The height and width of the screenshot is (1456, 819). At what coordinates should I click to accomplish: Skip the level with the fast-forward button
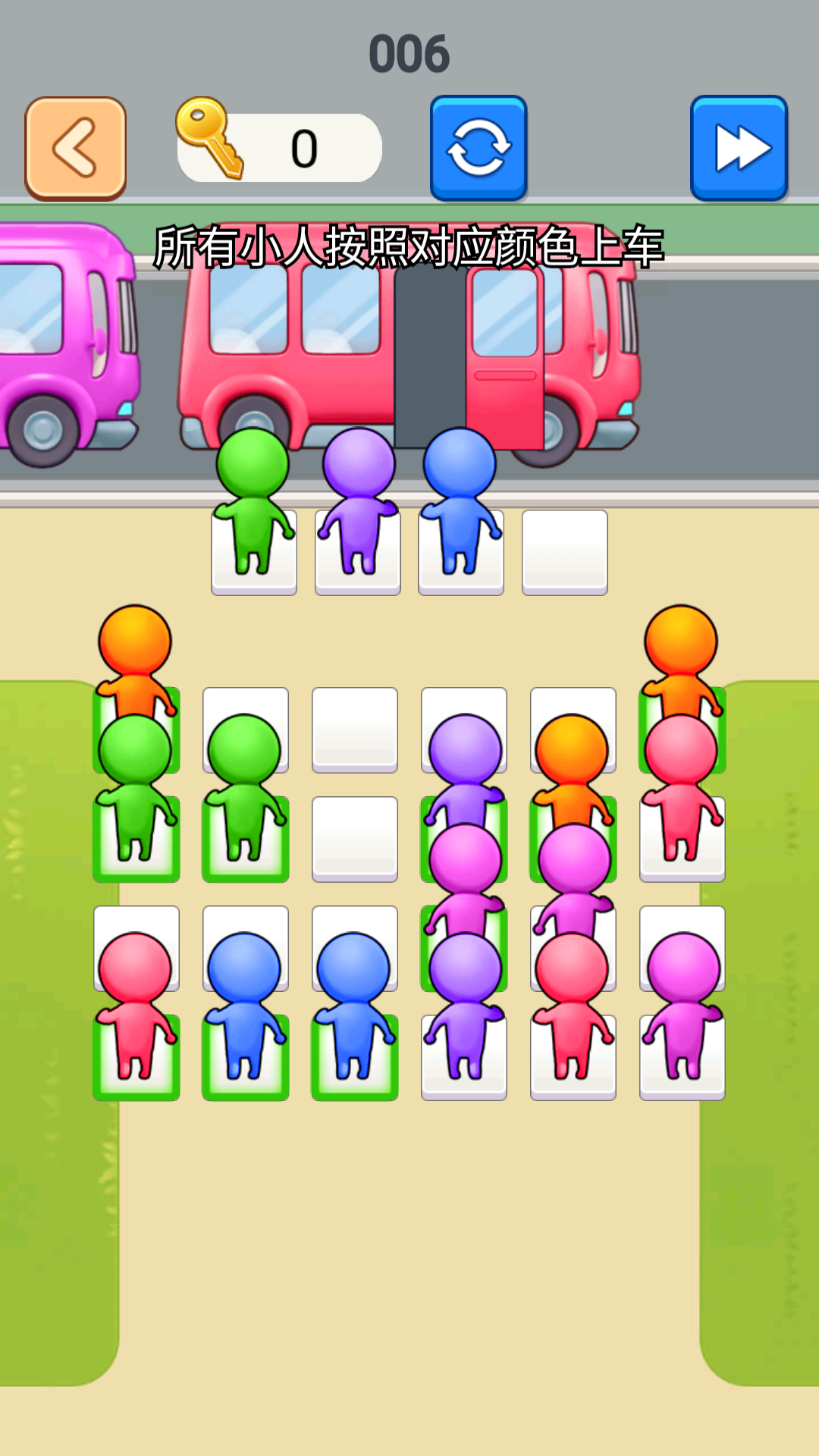(739, 148)
